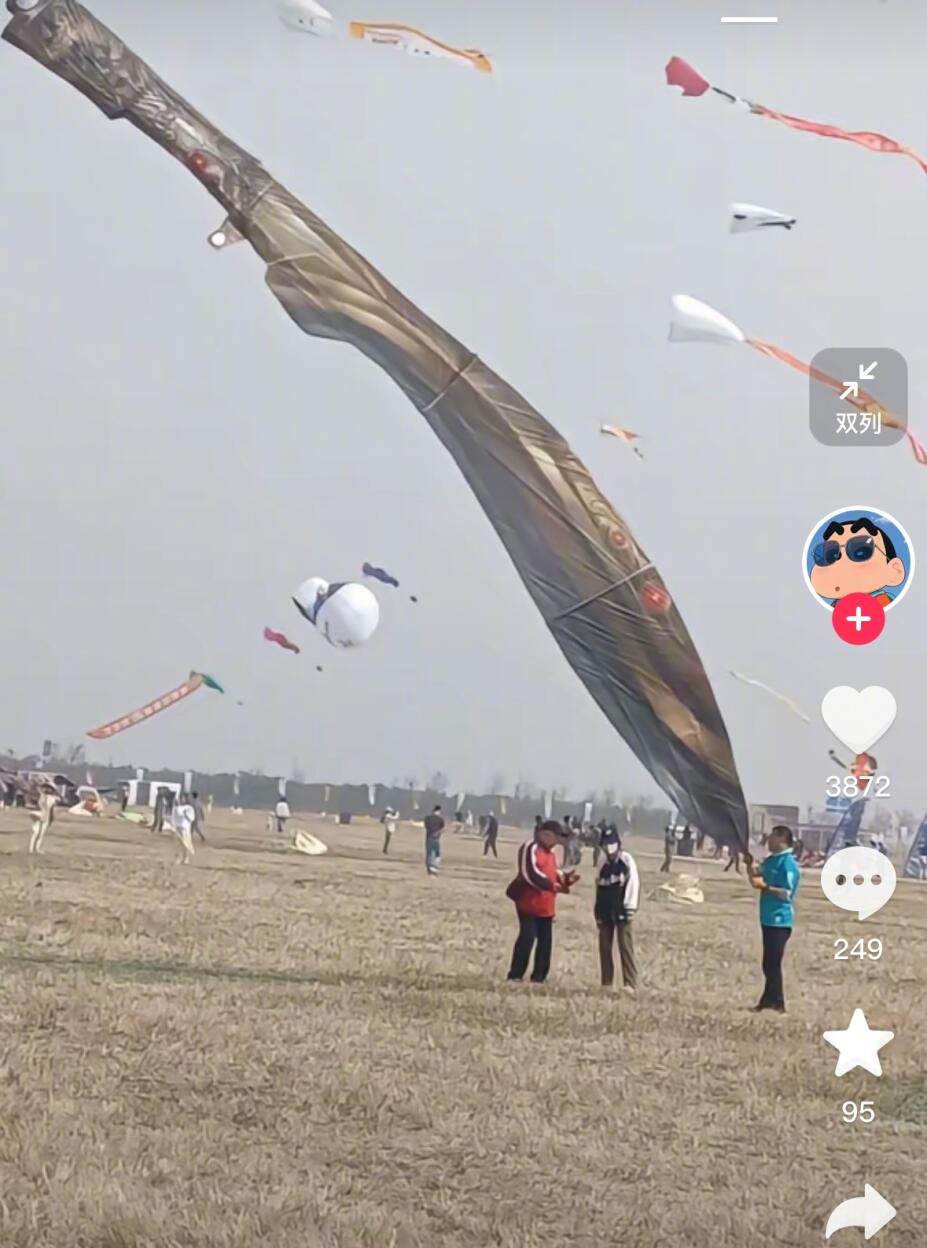Screen dimensions: 927x1248
Task: Add video to favorites with star
Action: tap(858, 1043)
